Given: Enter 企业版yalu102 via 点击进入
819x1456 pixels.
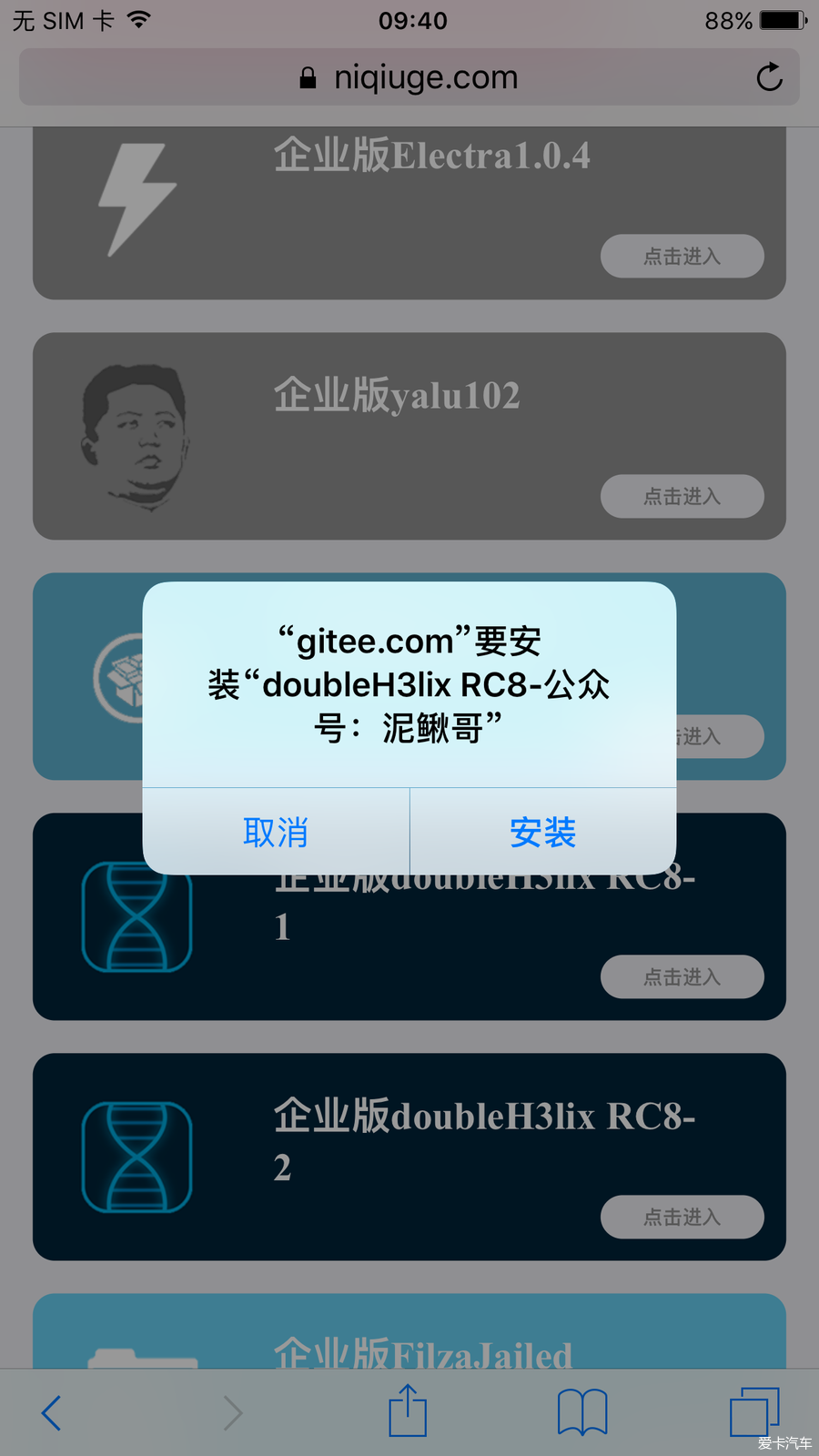Looking at the screenshot, I should [x=682, y=497].
